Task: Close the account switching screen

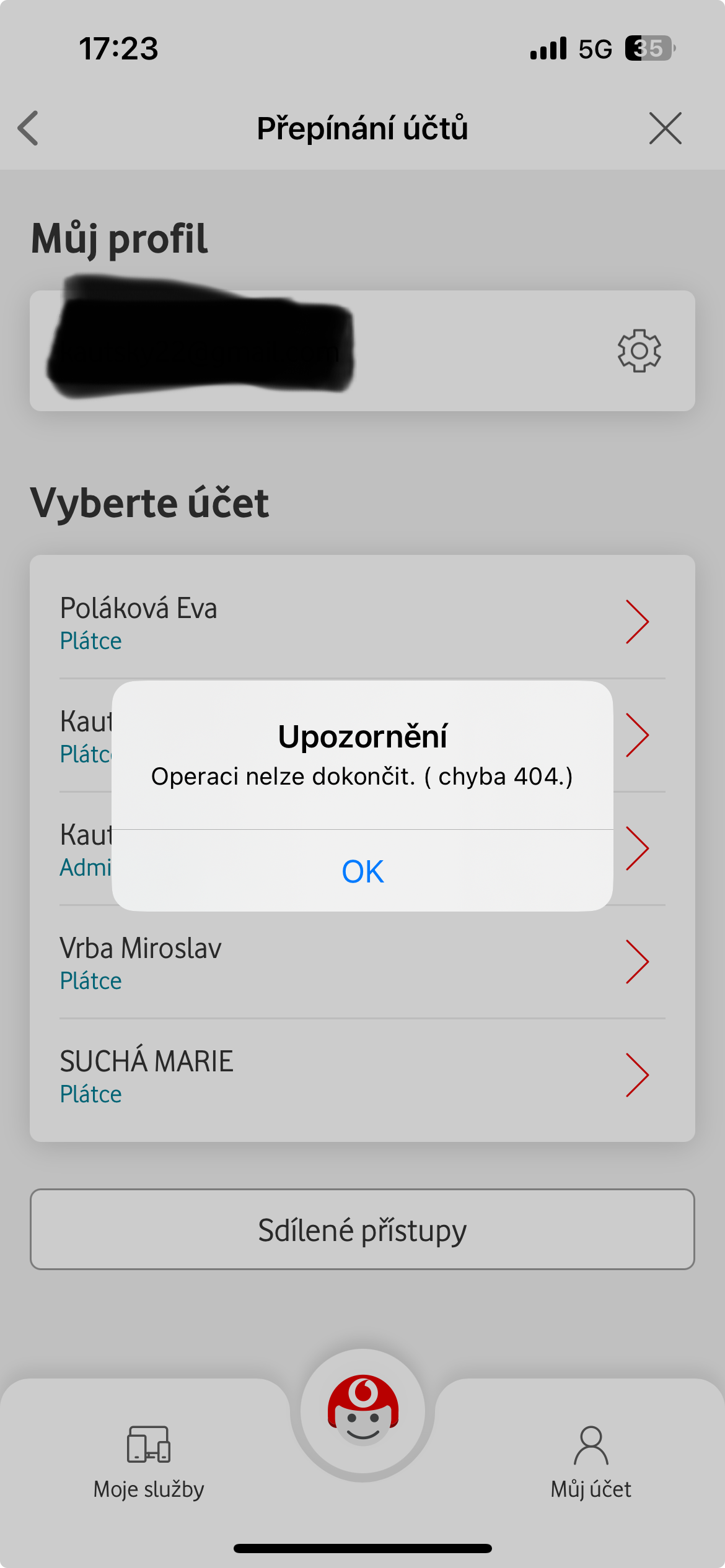Action: point(665,128)
